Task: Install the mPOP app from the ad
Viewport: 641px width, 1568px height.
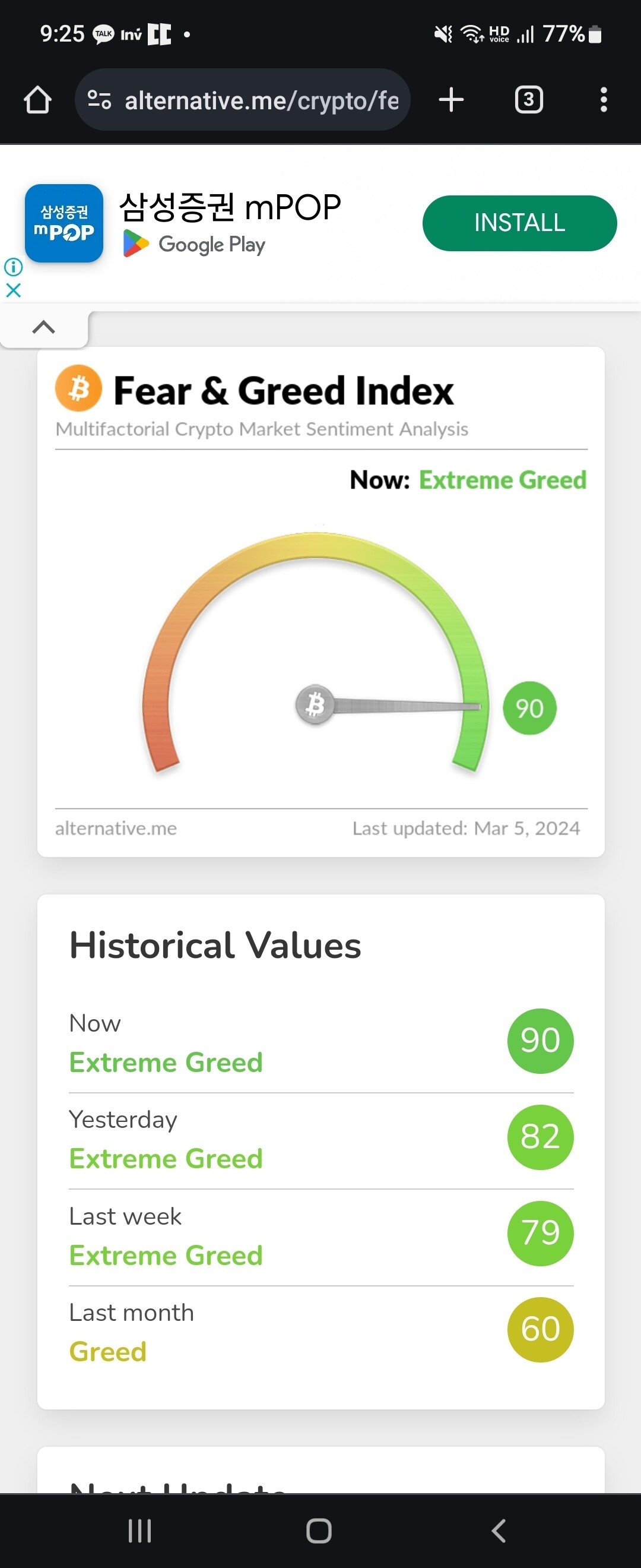Action: (x=519, y=223)
